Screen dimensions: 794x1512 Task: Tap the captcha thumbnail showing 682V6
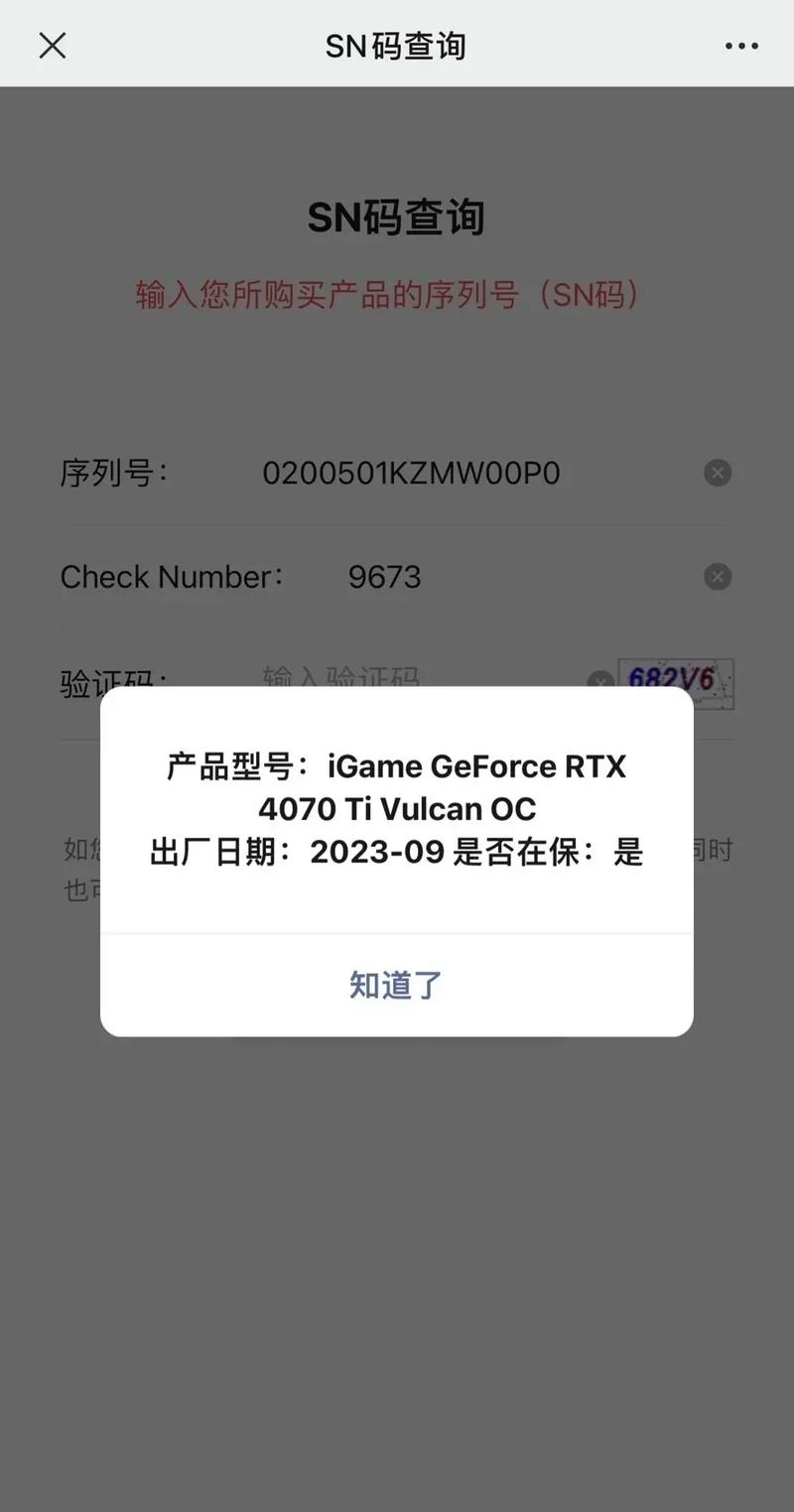pyautogui.click(x=678, y=677)
